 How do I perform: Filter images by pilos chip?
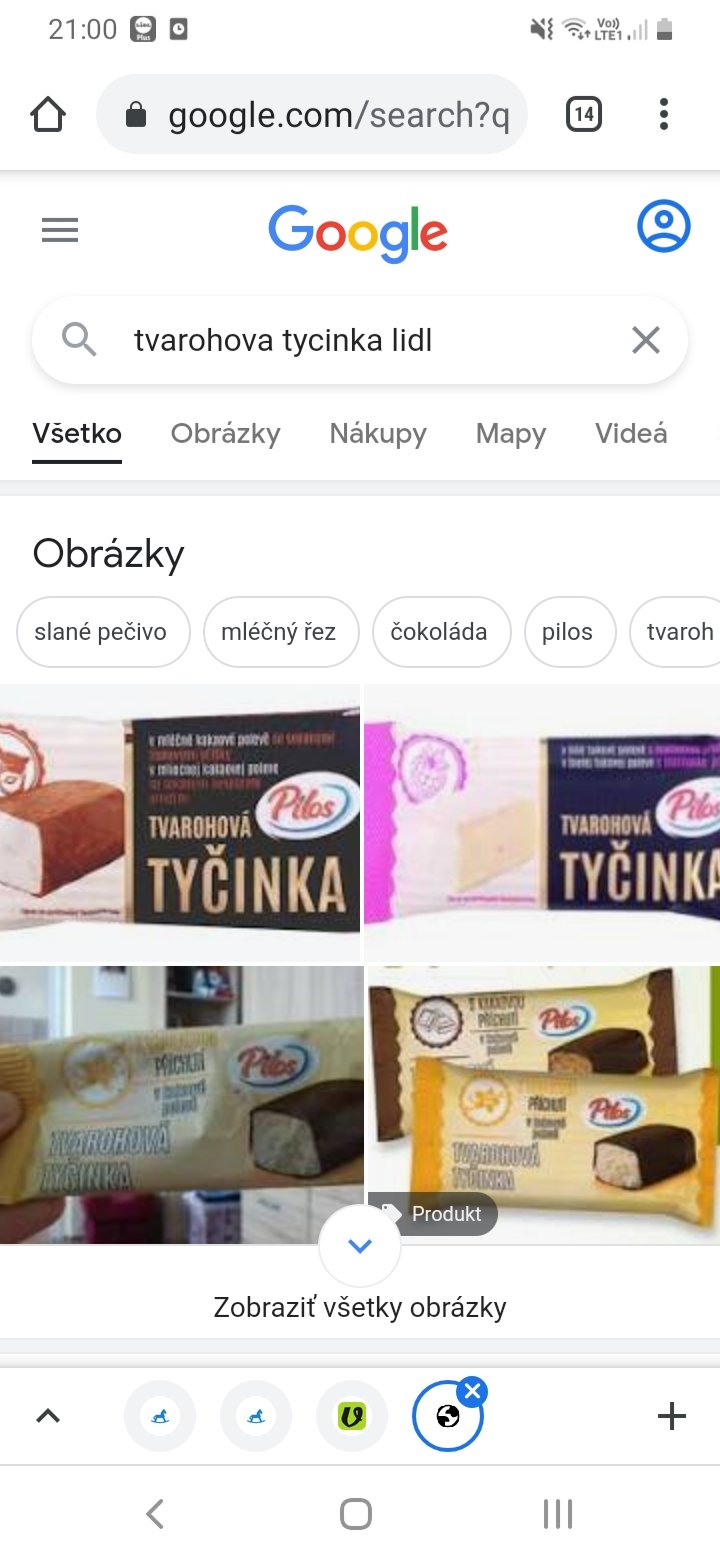point(567,632)
